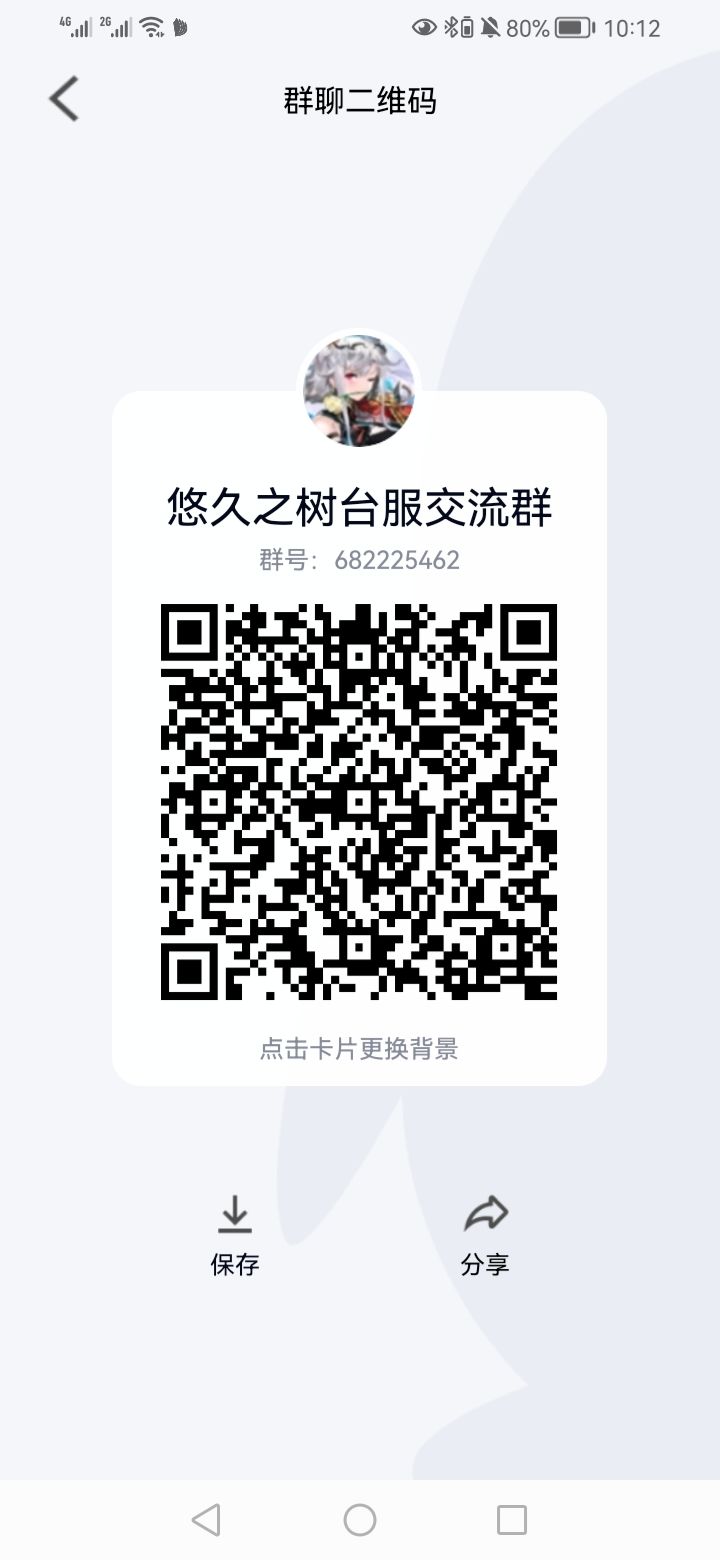Screen dimensions: 720x1560
Task: Tap the battery indicator in the status bar
Action: tap(570, 28)
